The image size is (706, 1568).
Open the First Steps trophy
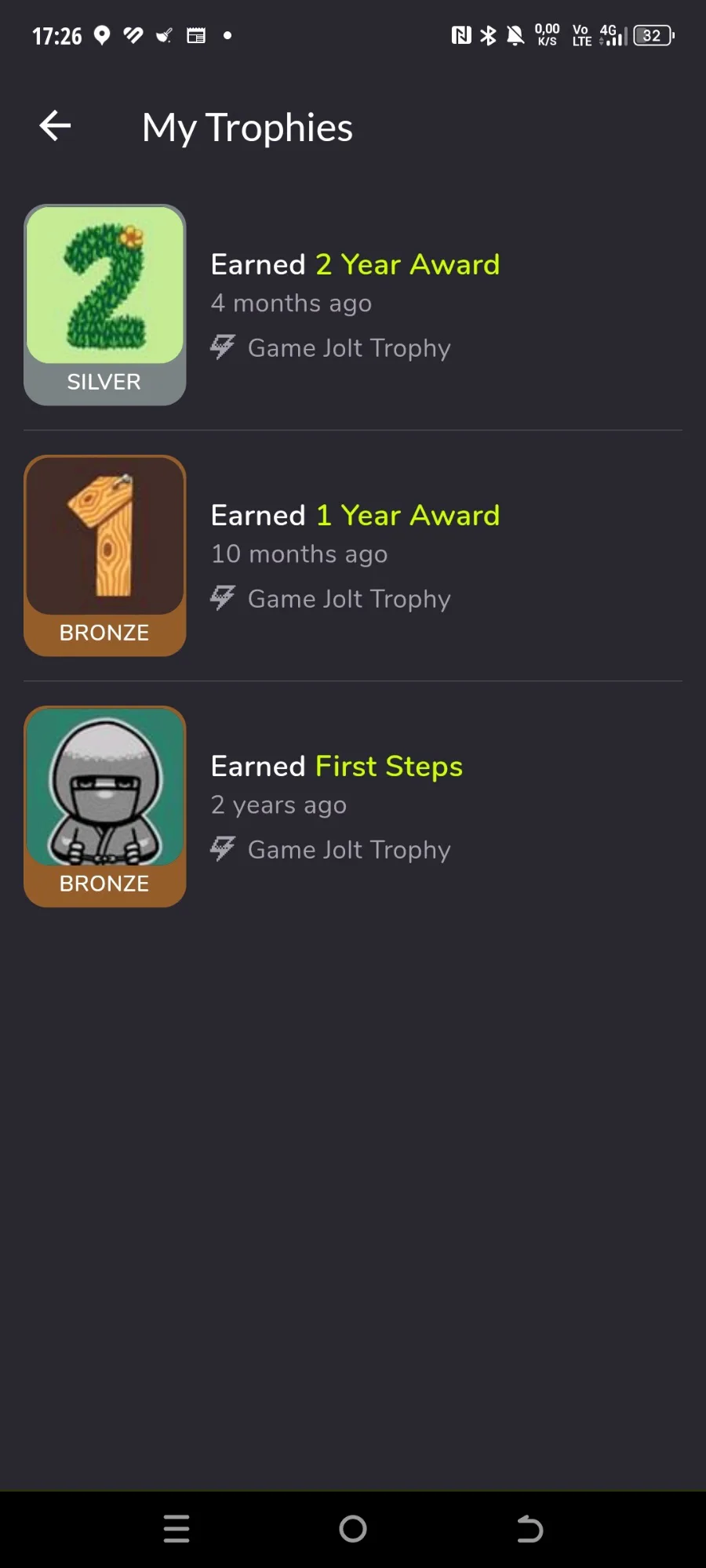click(353, 807)
